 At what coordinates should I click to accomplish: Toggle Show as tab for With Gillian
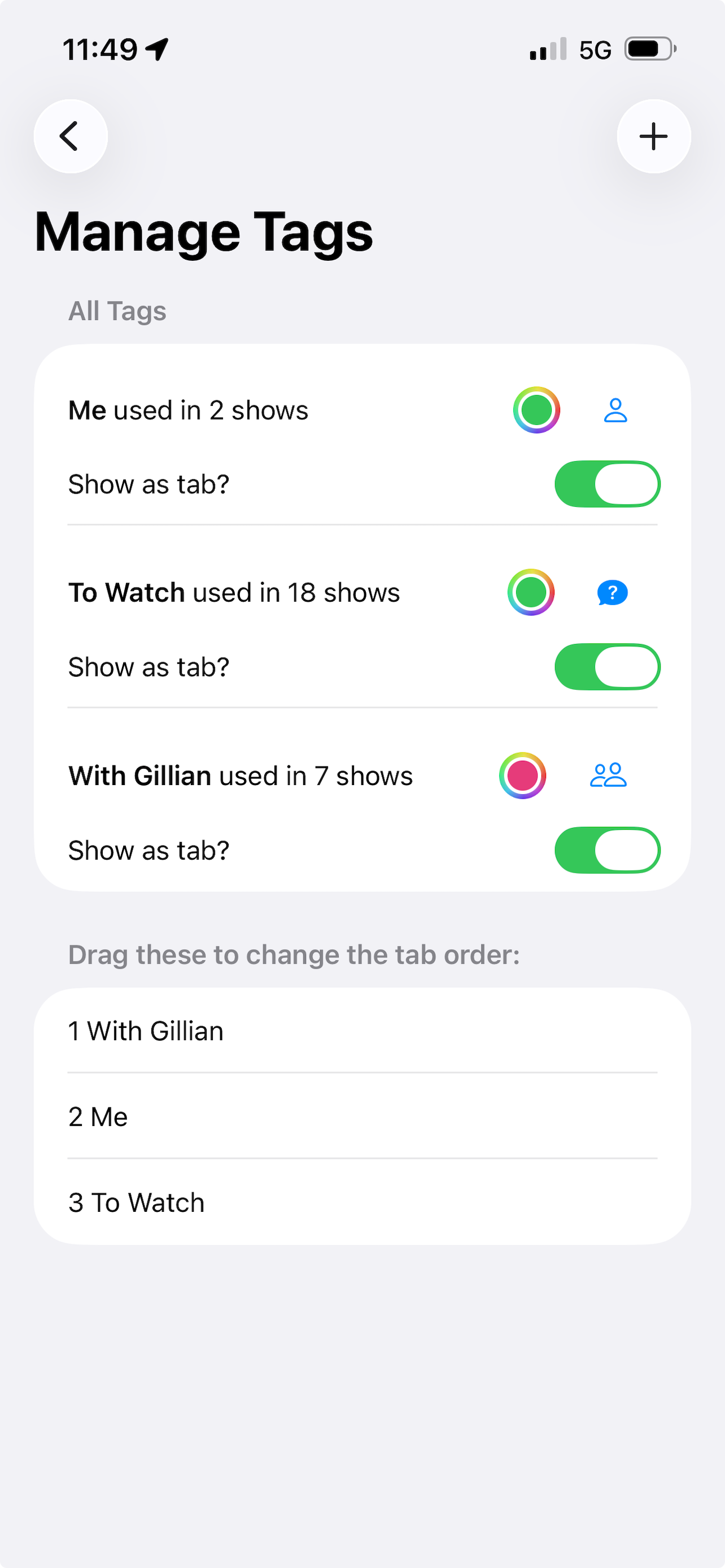[x=607, y=851]
